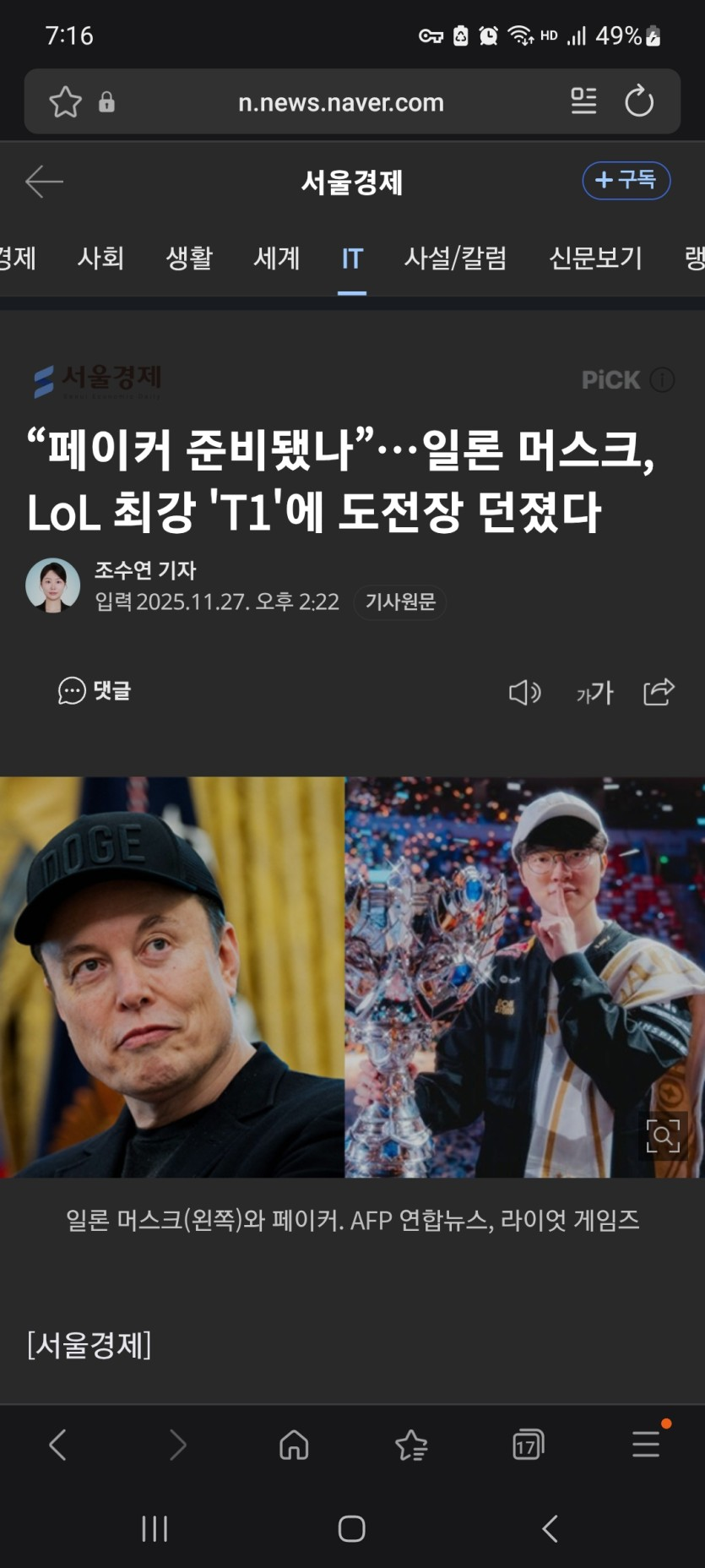Enlarge the article photo with the magnifier icon
The height and width of the screenshot is (1568, 705).
point(663,1135)
